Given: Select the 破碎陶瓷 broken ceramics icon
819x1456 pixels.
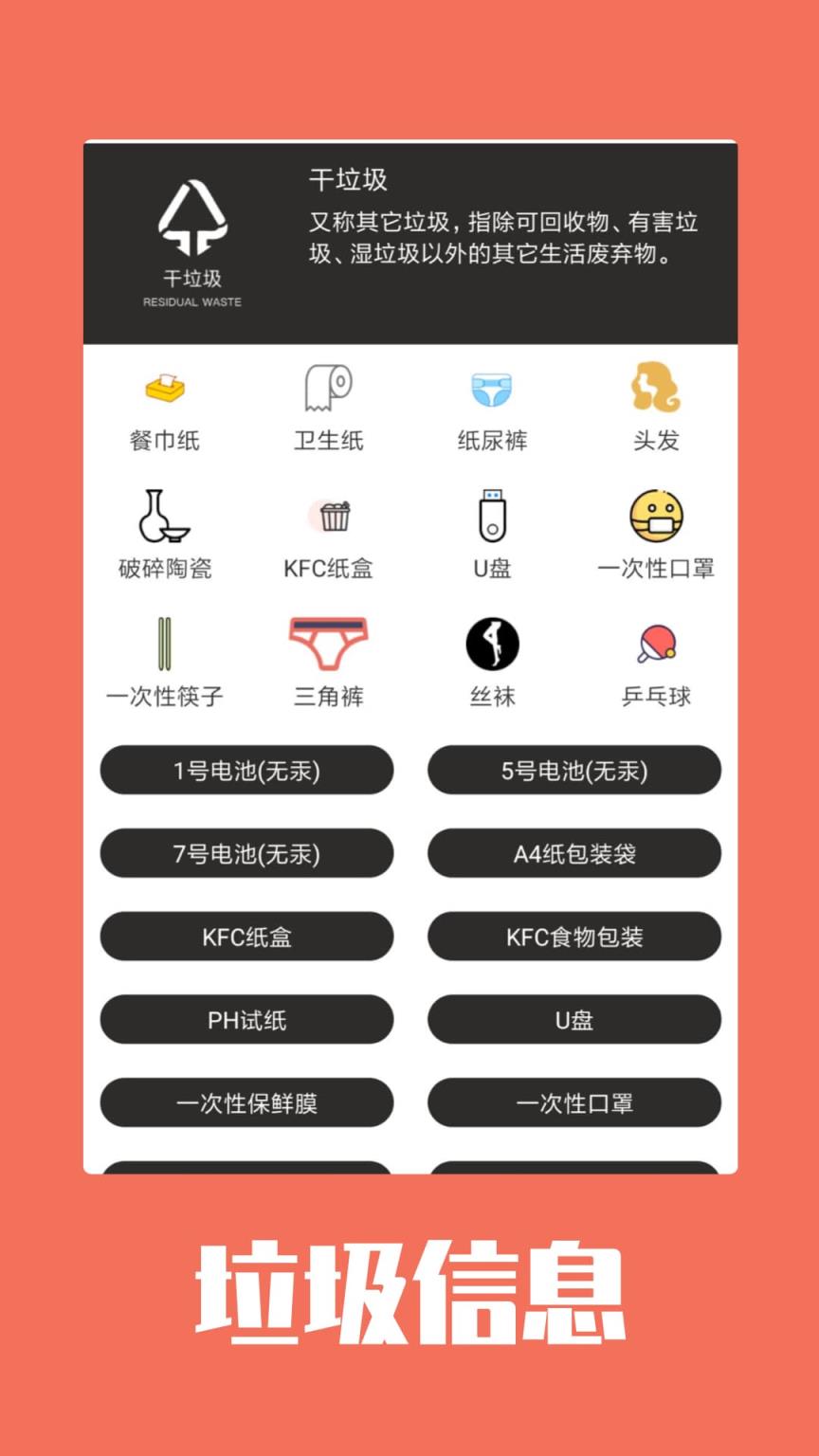Looking at the screenshot, I should tap(163, 518).
